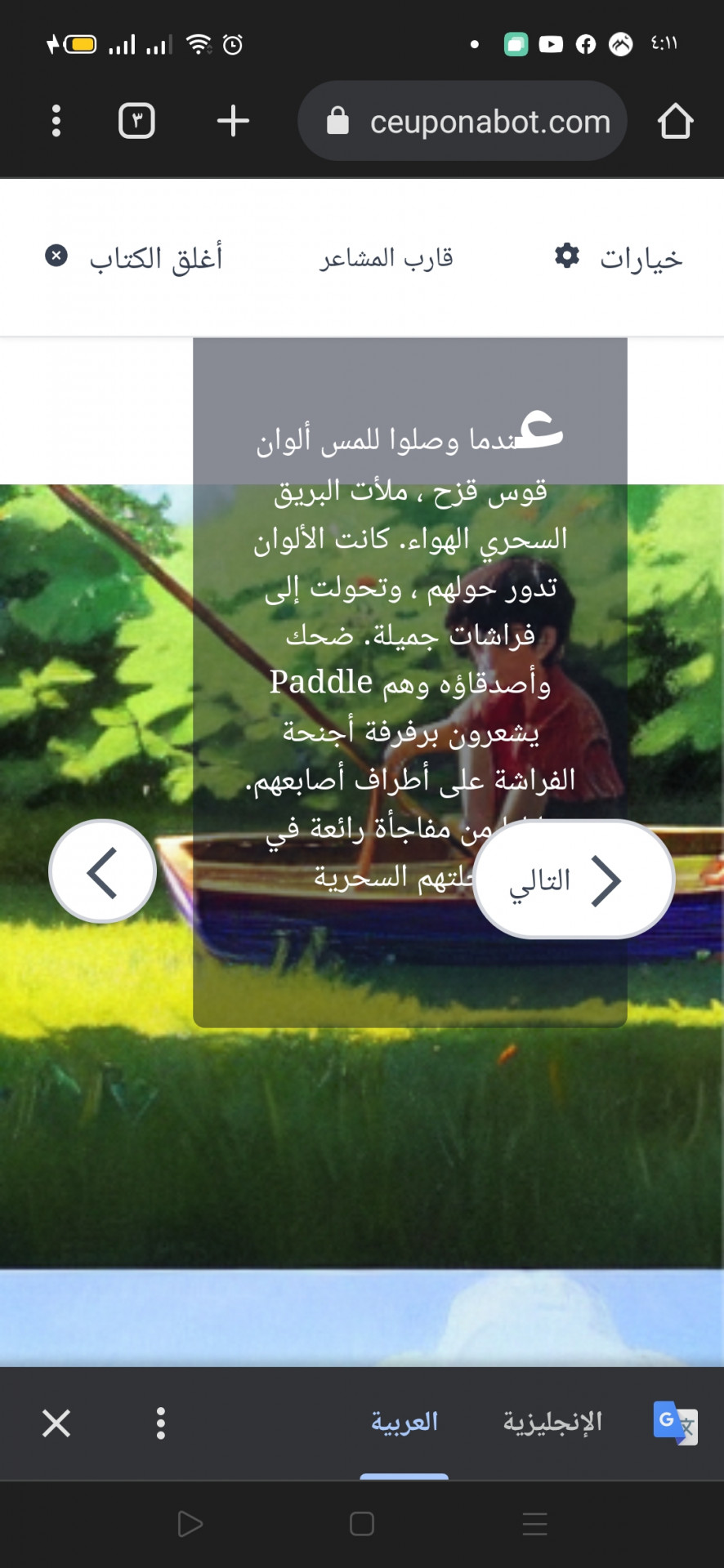Show the original الإنجليزية text
Image resolution: width=724 pixels, height=1568 pixels.
552,1423
